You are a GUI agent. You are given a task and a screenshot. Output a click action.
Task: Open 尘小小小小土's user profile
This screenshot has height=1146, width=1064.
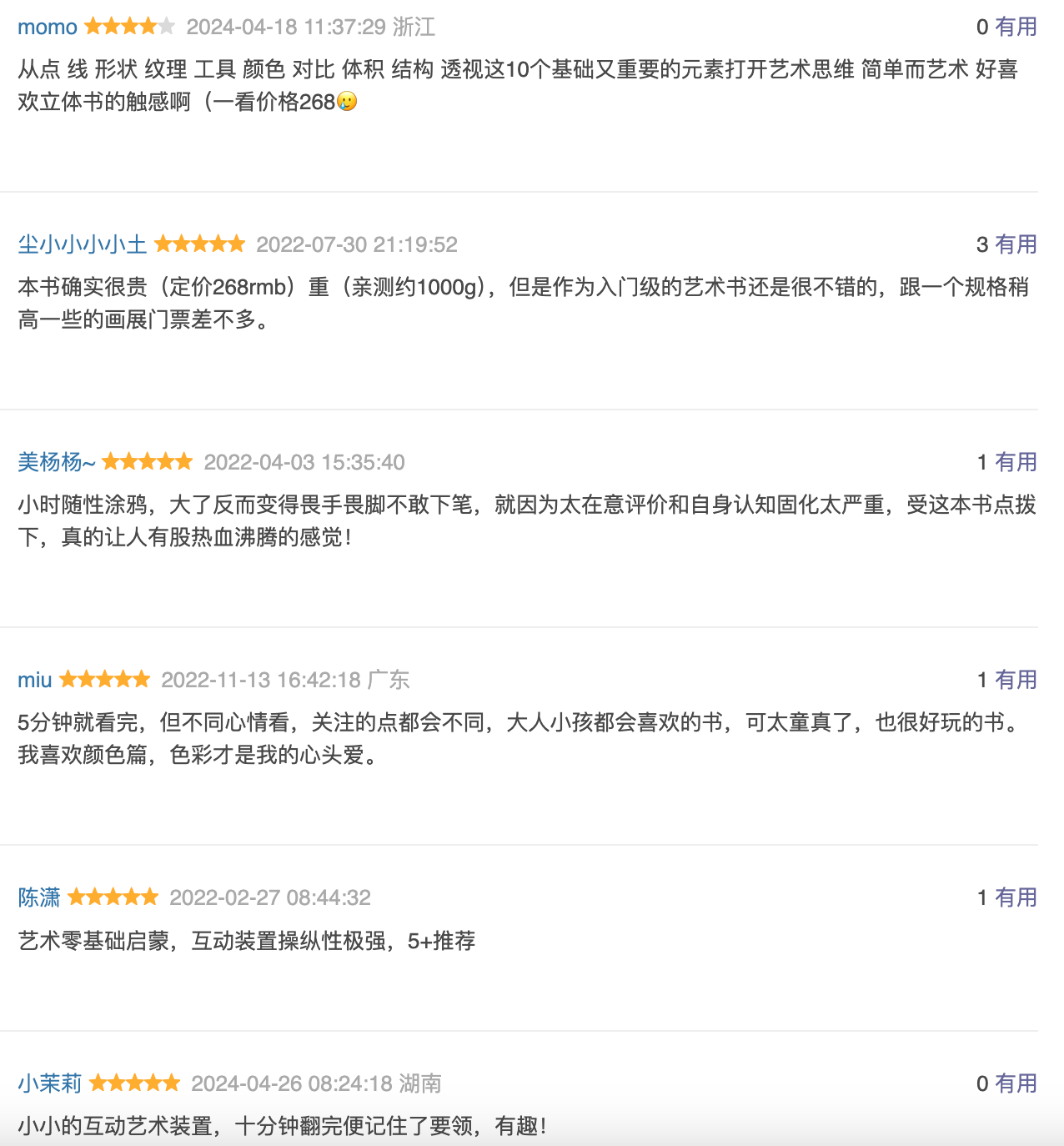[x=82, y=244]
